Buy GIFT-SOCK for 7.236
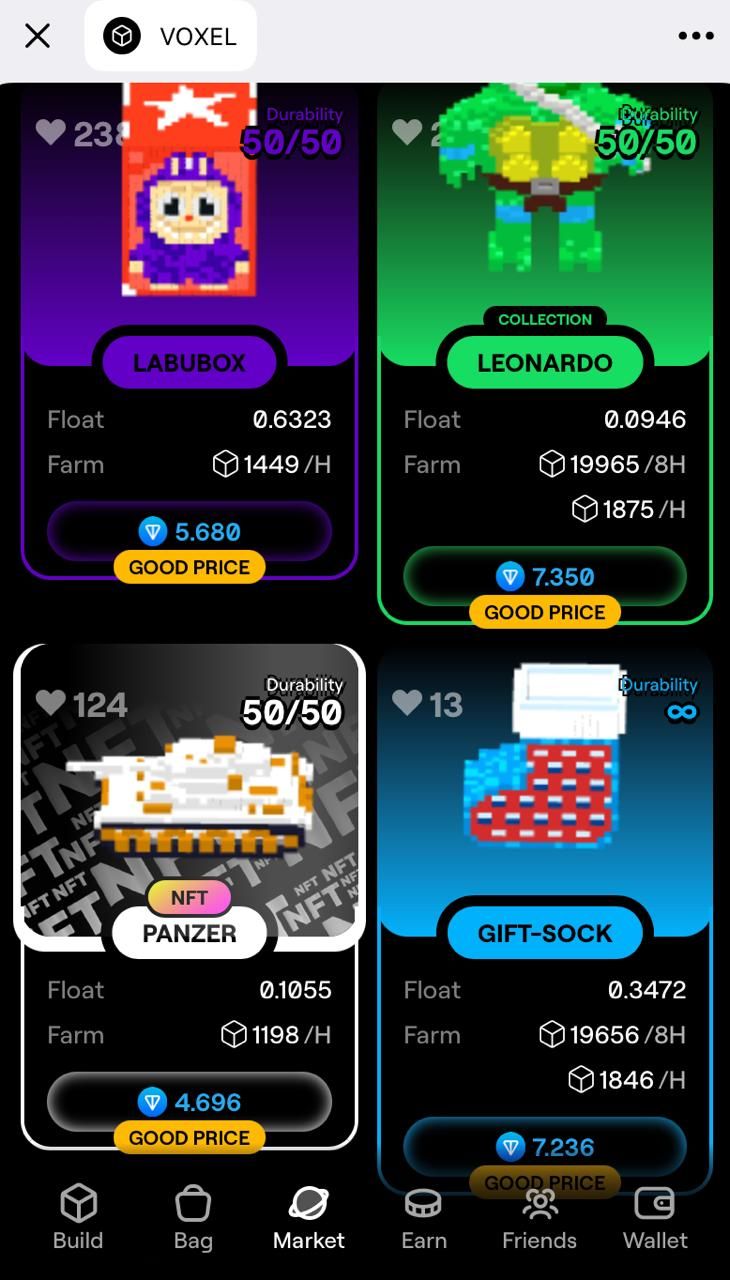 [x=545, y=1147]
